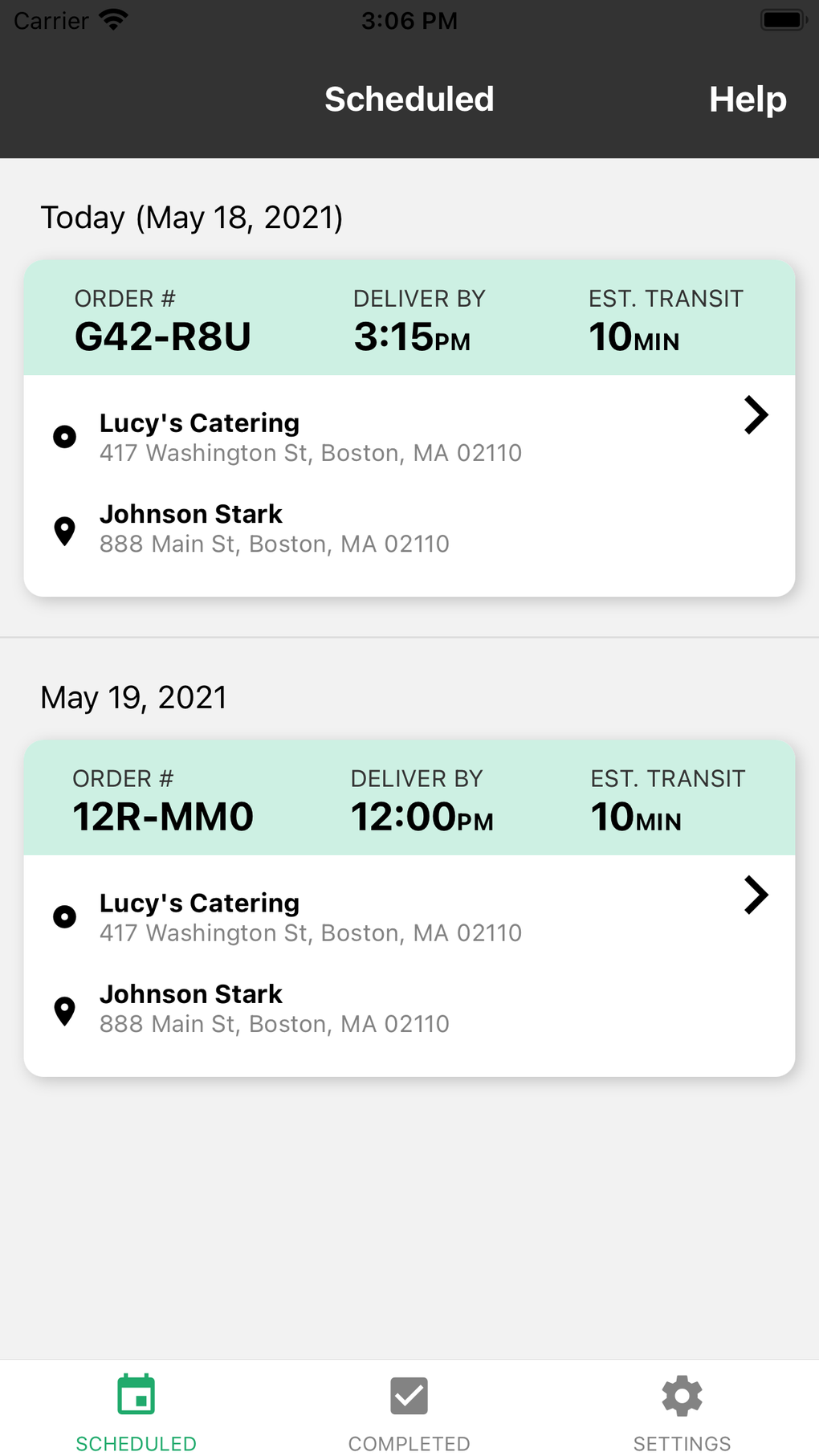
Task: Click the Wi-Fi icon in the status bar
Action: point(113,19)
